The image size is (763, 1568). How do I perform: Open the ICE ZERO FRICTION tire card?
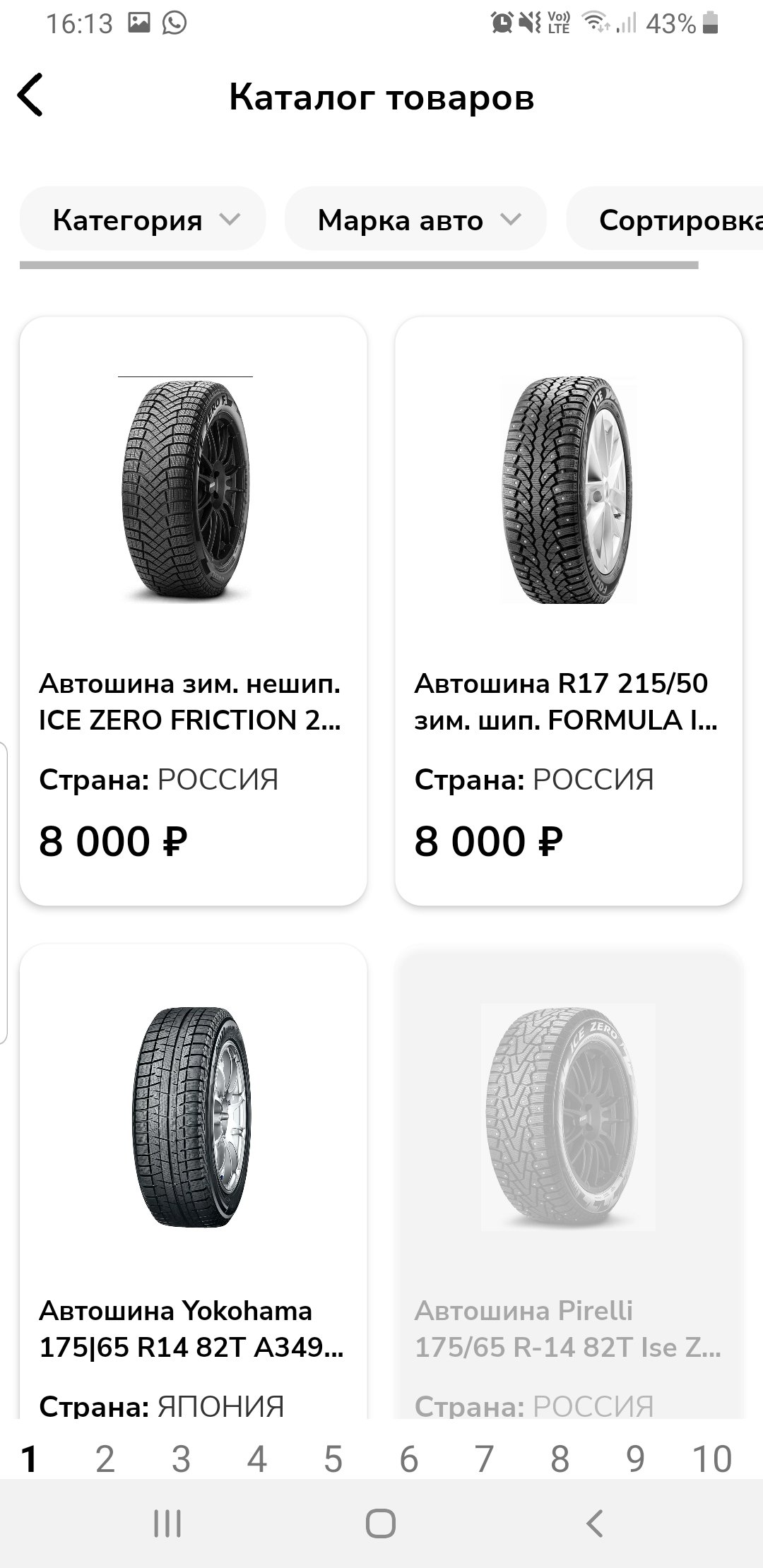pyautogui.click(x=193, y=611)
